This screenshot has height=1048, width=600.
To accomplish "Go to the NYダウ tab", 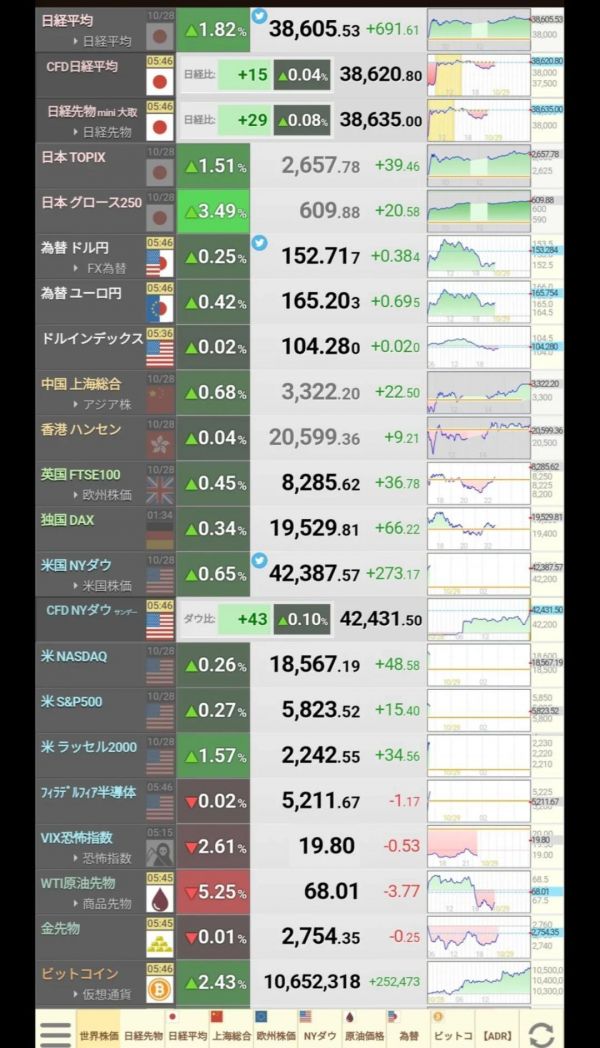I will click(x=319, y=1029).
